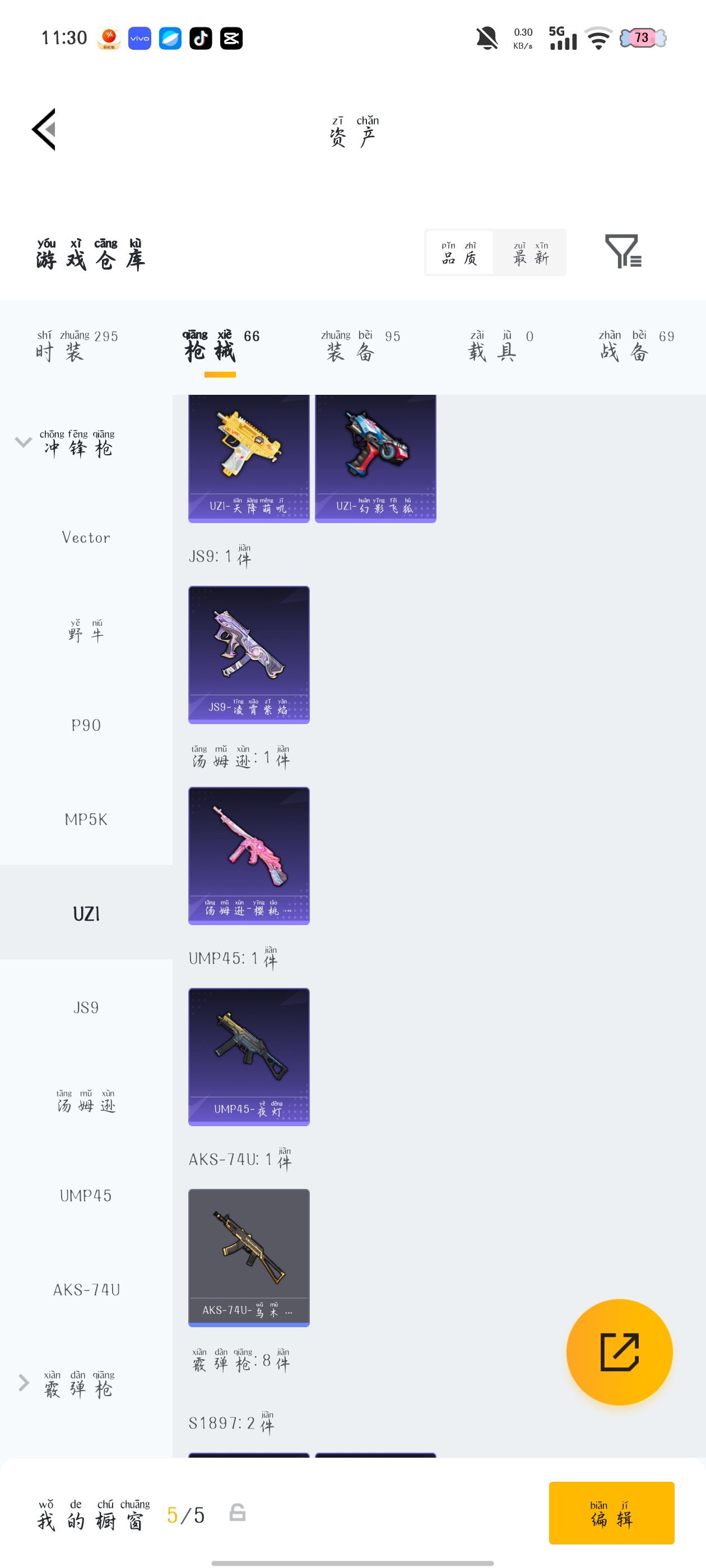Open the UMP45-夜灯 skin card
Image resolution: width=706 pixels, height=1568 pixels.
(249, 1056)
